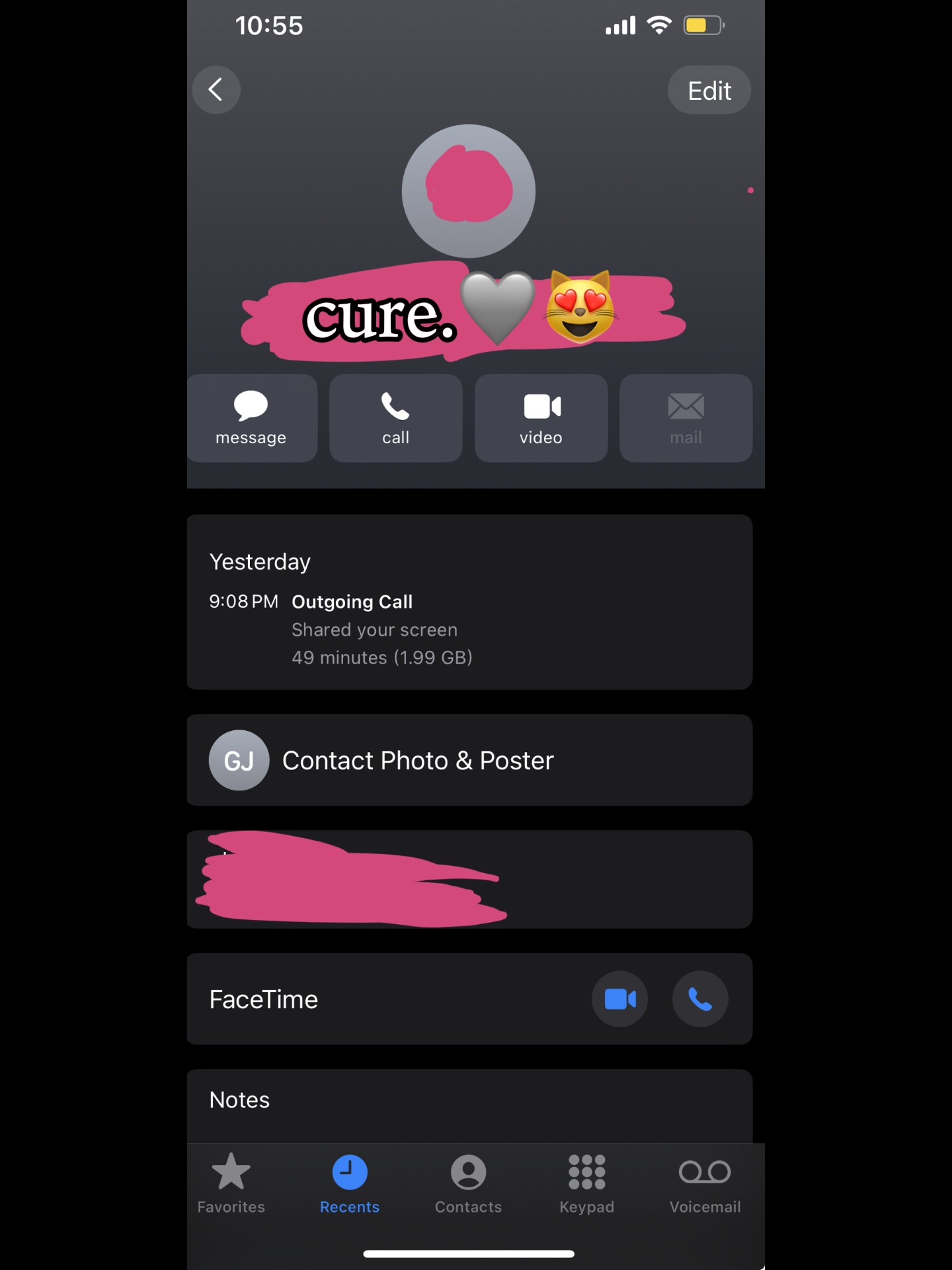Open Contact Photo & Poster
This screenshot has height=1270, width=952.
(469, 760)
